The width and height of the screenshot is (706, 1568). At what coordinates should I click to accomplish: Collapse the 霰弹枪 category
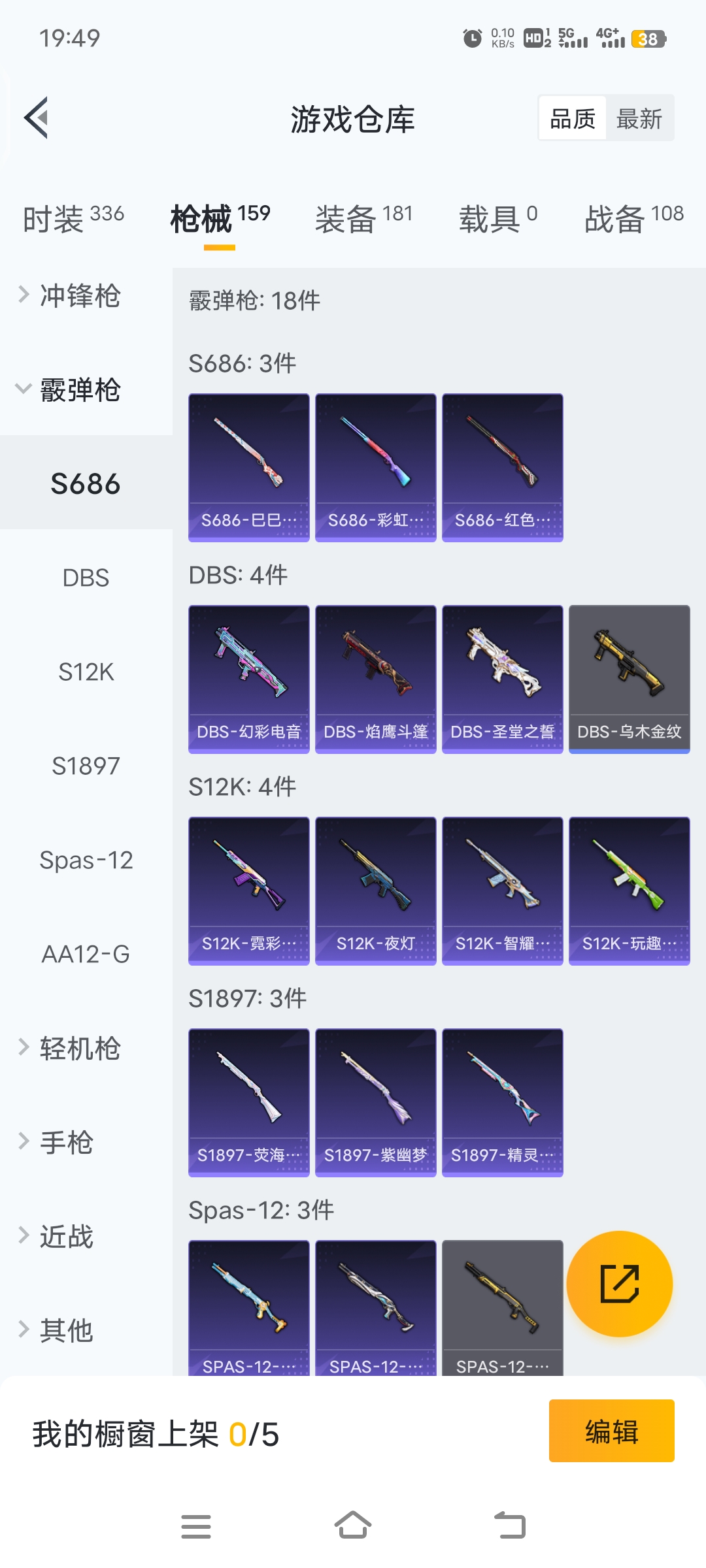80,390
